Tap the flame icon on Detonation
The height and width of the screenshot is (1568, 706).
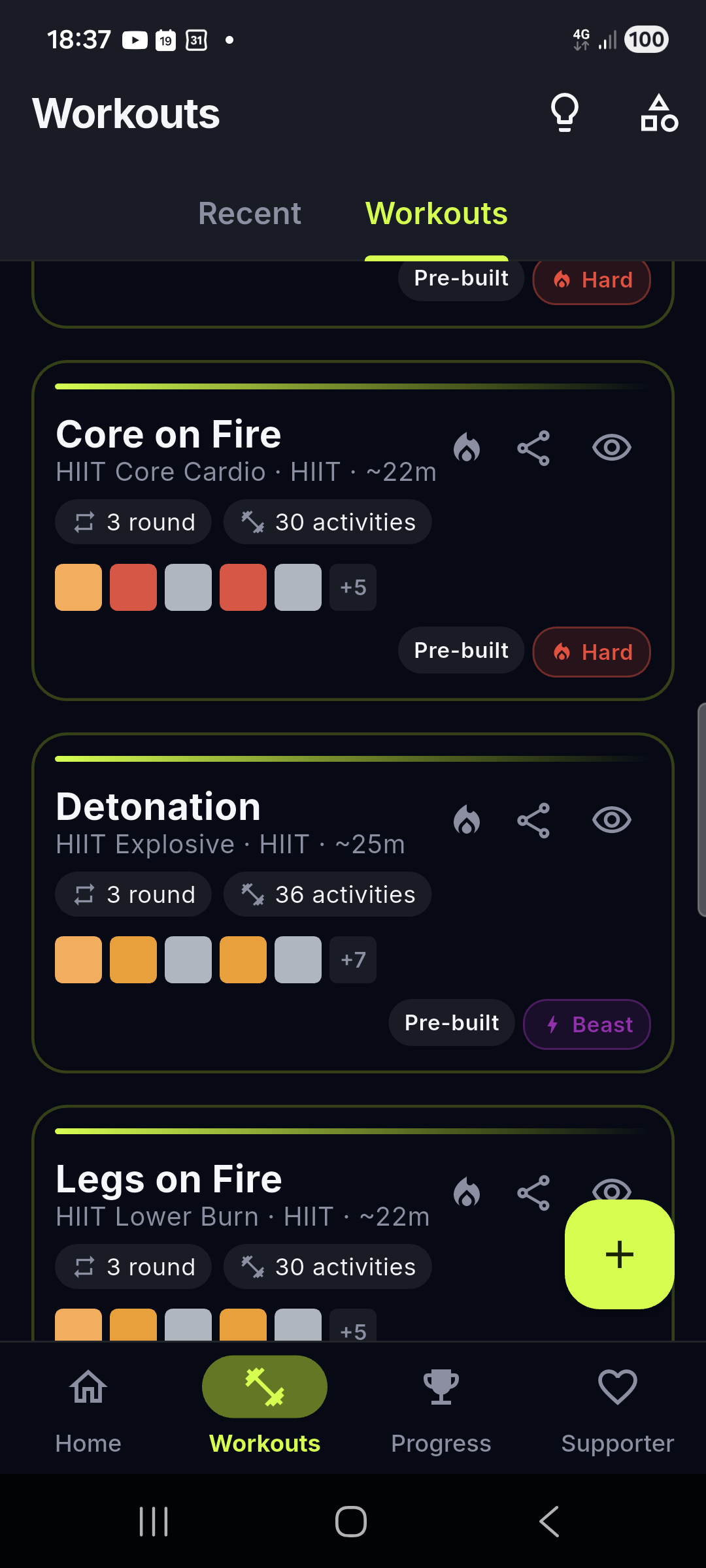pos(467,821)
